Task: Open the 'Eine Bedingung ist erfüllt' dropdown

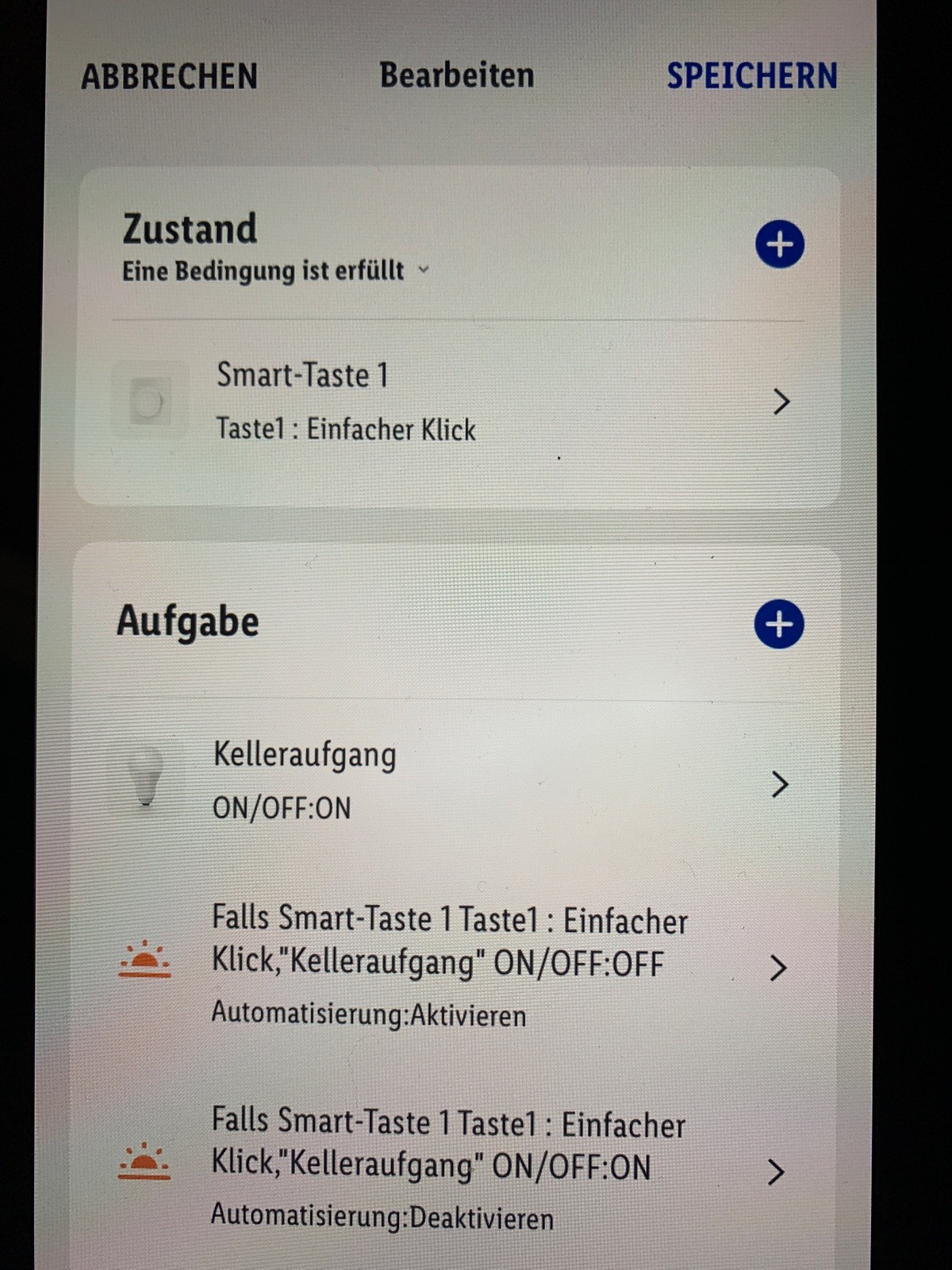Action: coord(274,271)
